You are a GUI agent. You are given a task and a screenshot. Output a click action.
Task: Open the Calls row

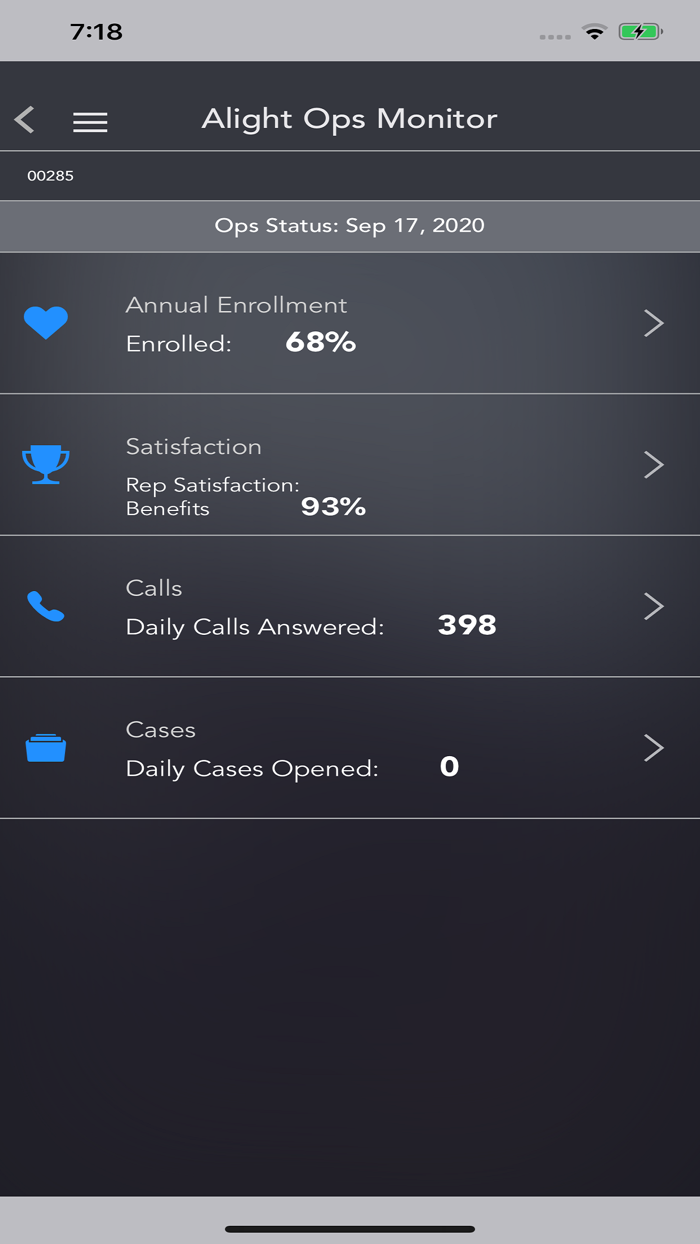click(350, 607)
